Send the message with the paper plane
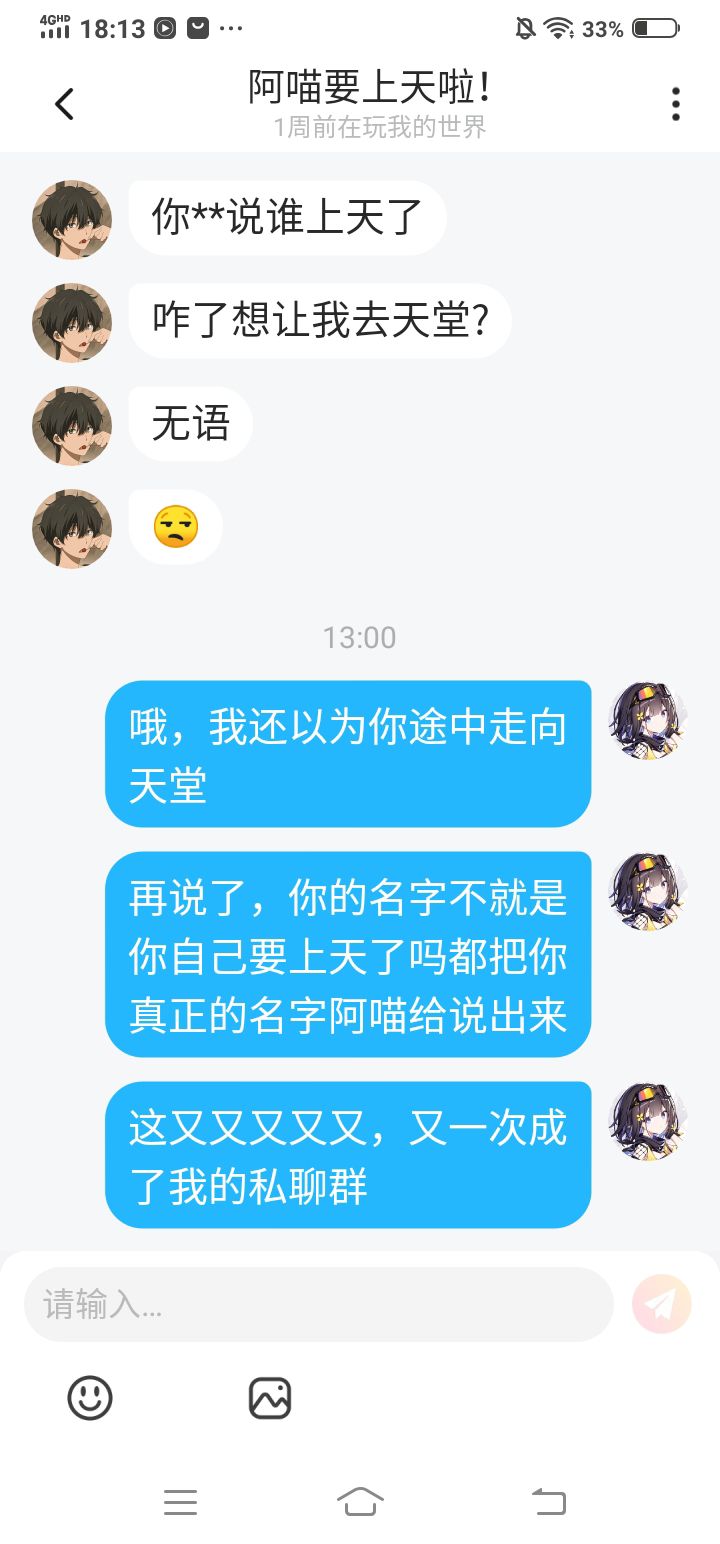Screen dimensions: 720x1544 point(662,1304)
